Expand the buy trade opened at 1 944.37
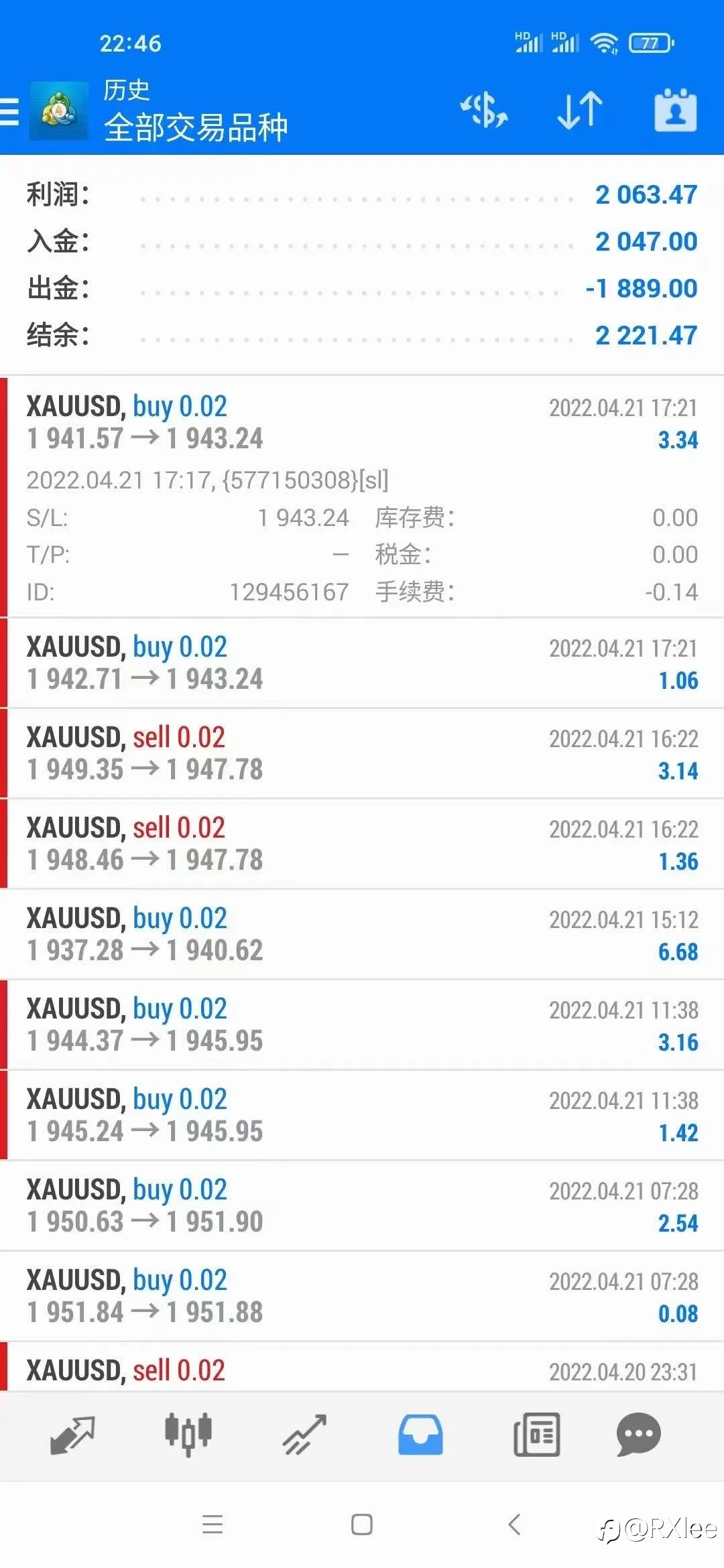The height and width of the screenshot is (1568, 724). (362, 1025)
